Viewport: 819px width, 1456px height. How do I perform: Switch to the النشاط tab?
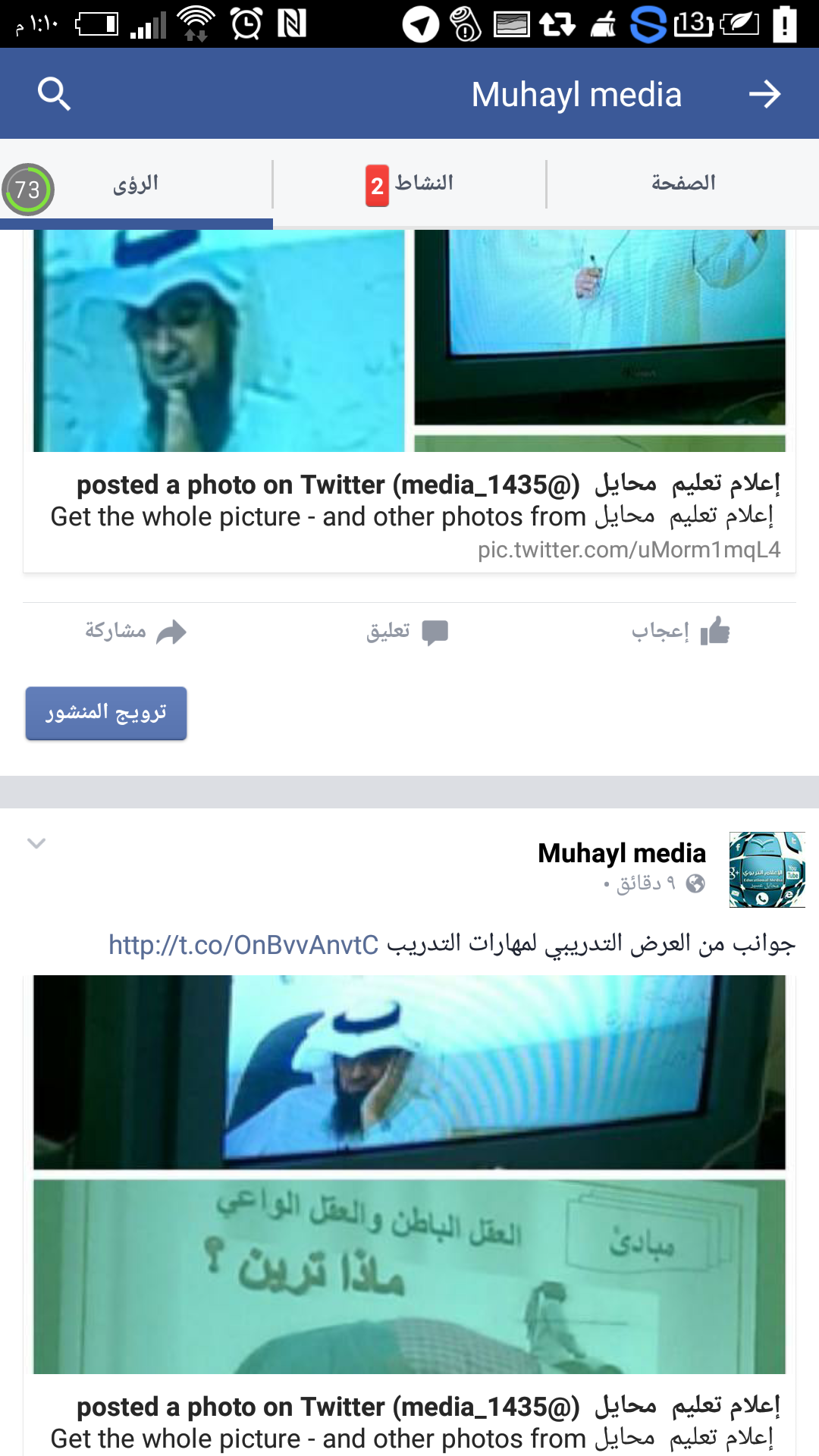pos(409,184)
